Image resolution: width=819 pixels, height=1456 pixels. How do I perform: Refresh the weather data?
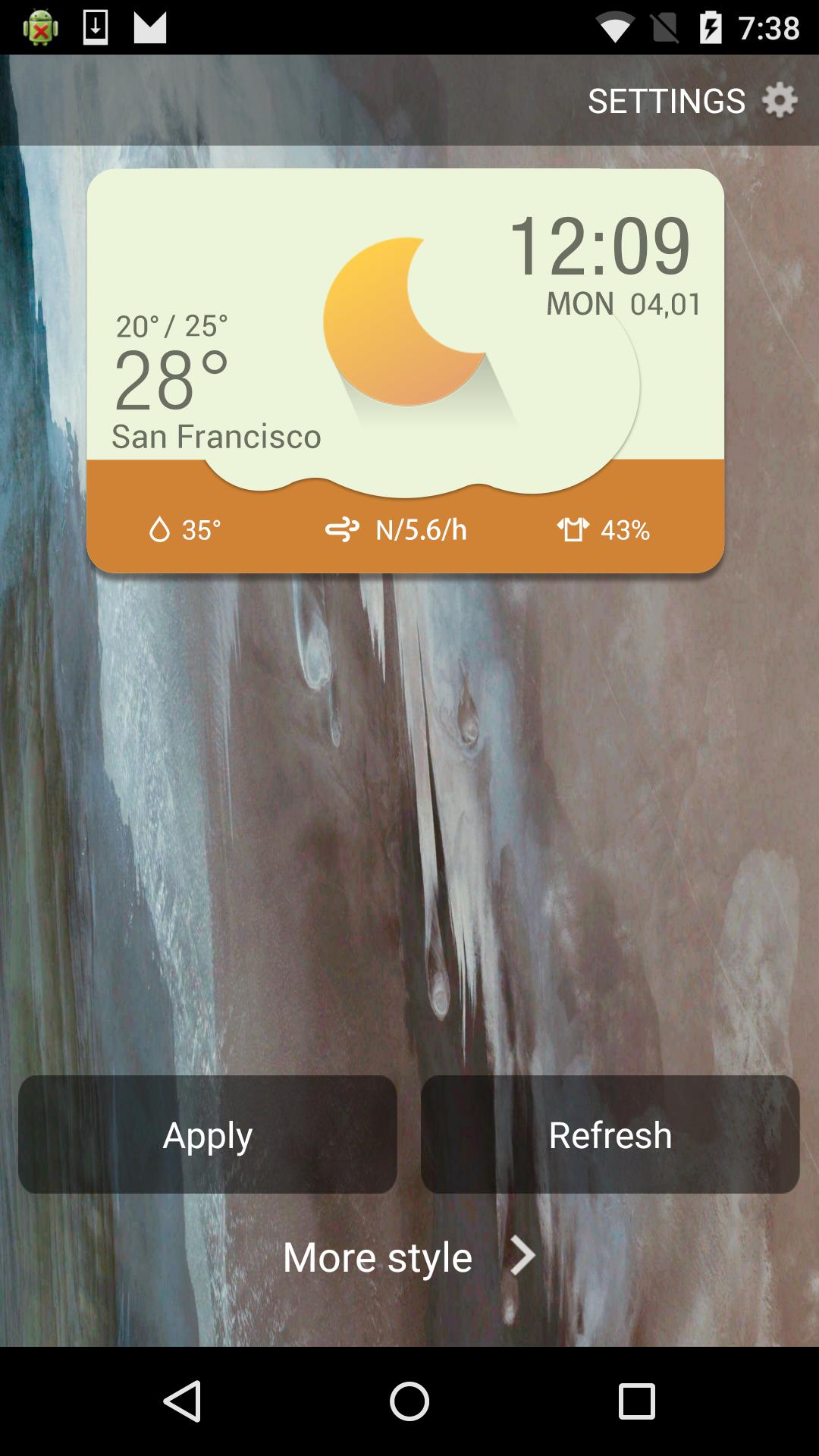pos(610,1135)
